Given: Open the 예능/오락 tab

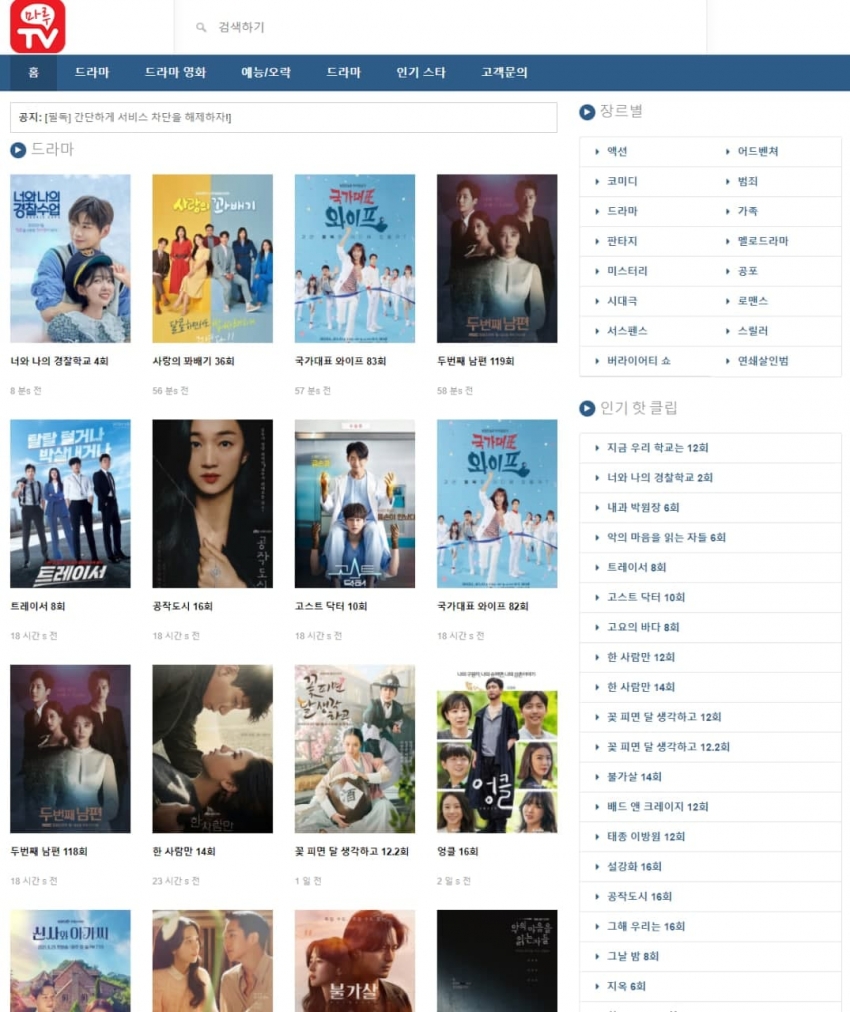Looking at the screenshot, I should point(266,72).
